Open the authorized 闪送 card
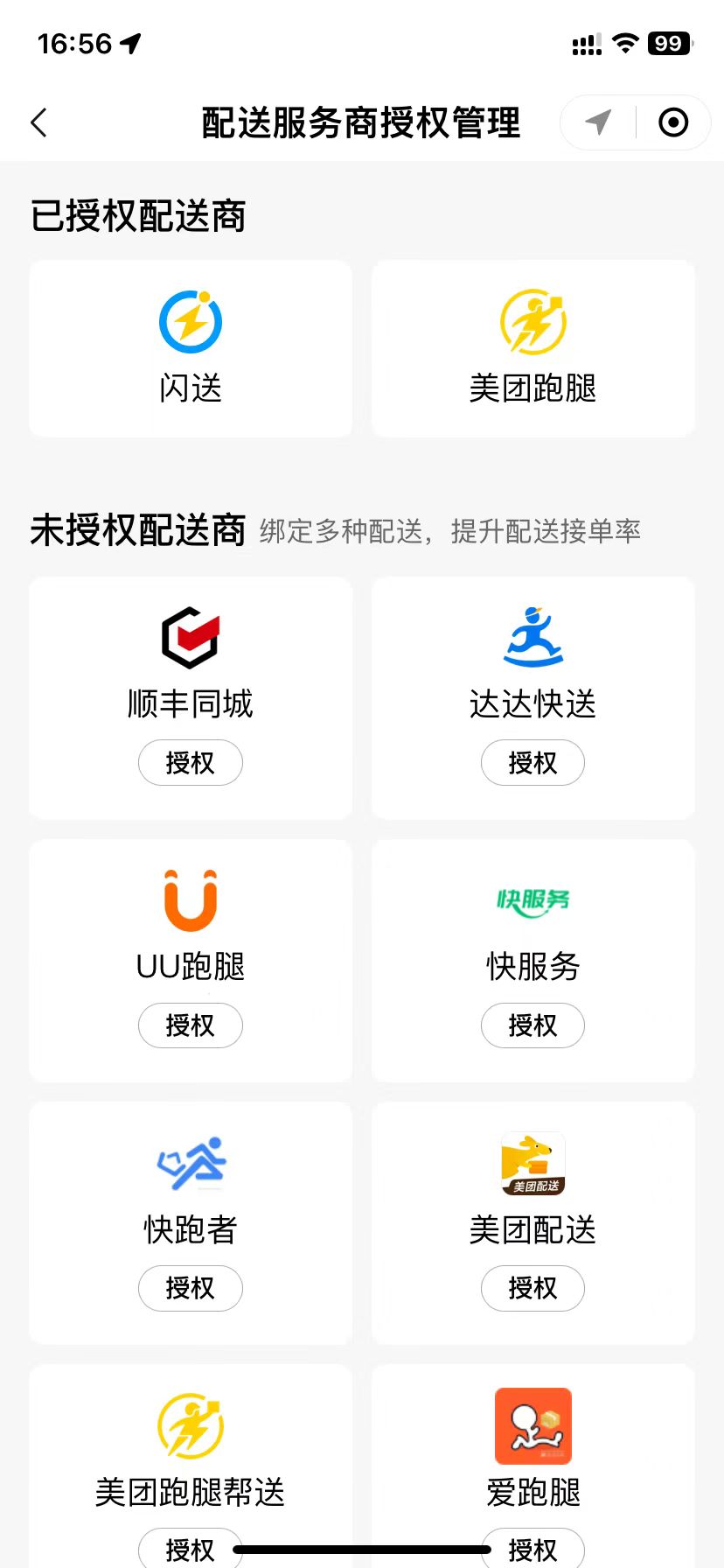Image resolution: width=724 pixels, height=1568 pixels. 191,348
